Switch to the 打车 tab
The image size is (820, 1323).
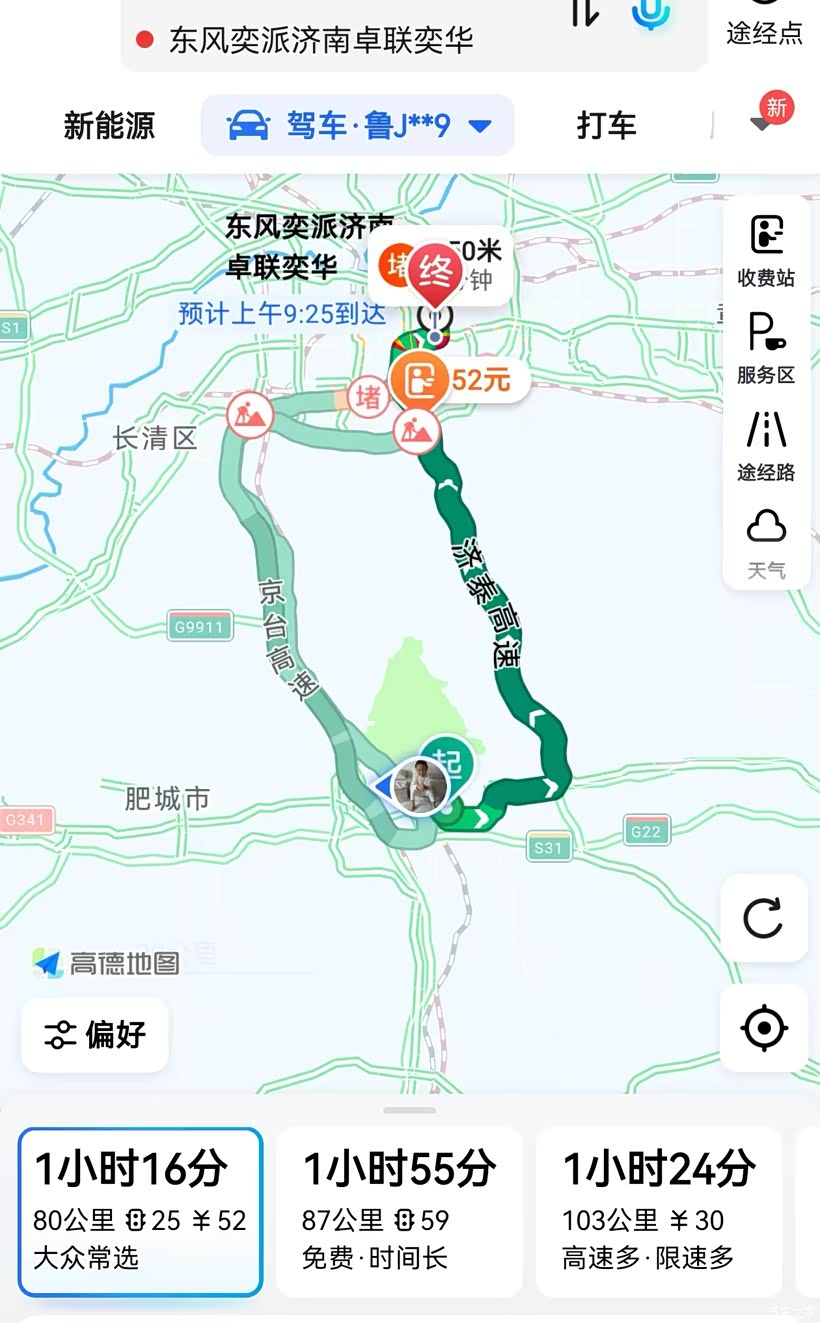(606, 126)
